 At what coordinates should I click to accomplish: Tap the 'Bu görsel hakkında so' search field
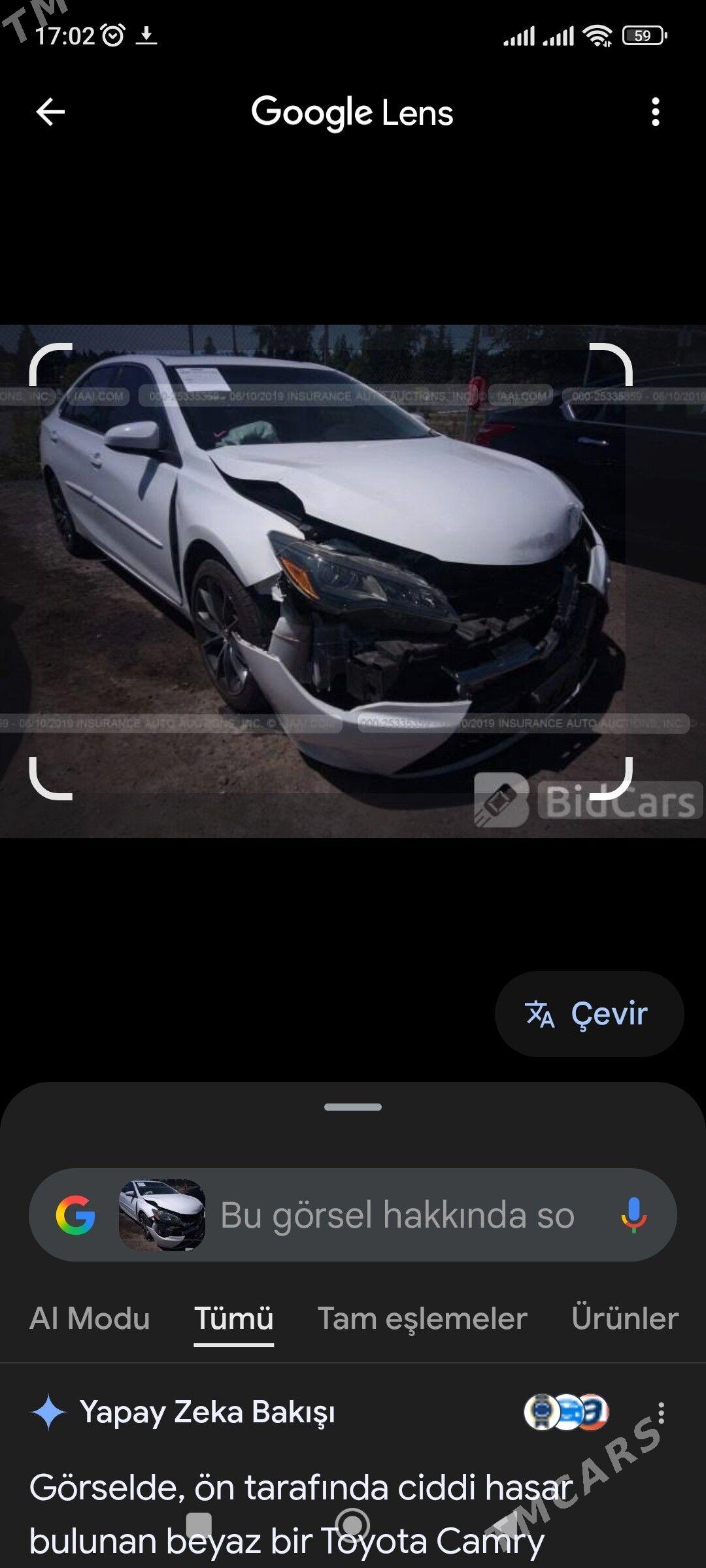[397, 1215]
